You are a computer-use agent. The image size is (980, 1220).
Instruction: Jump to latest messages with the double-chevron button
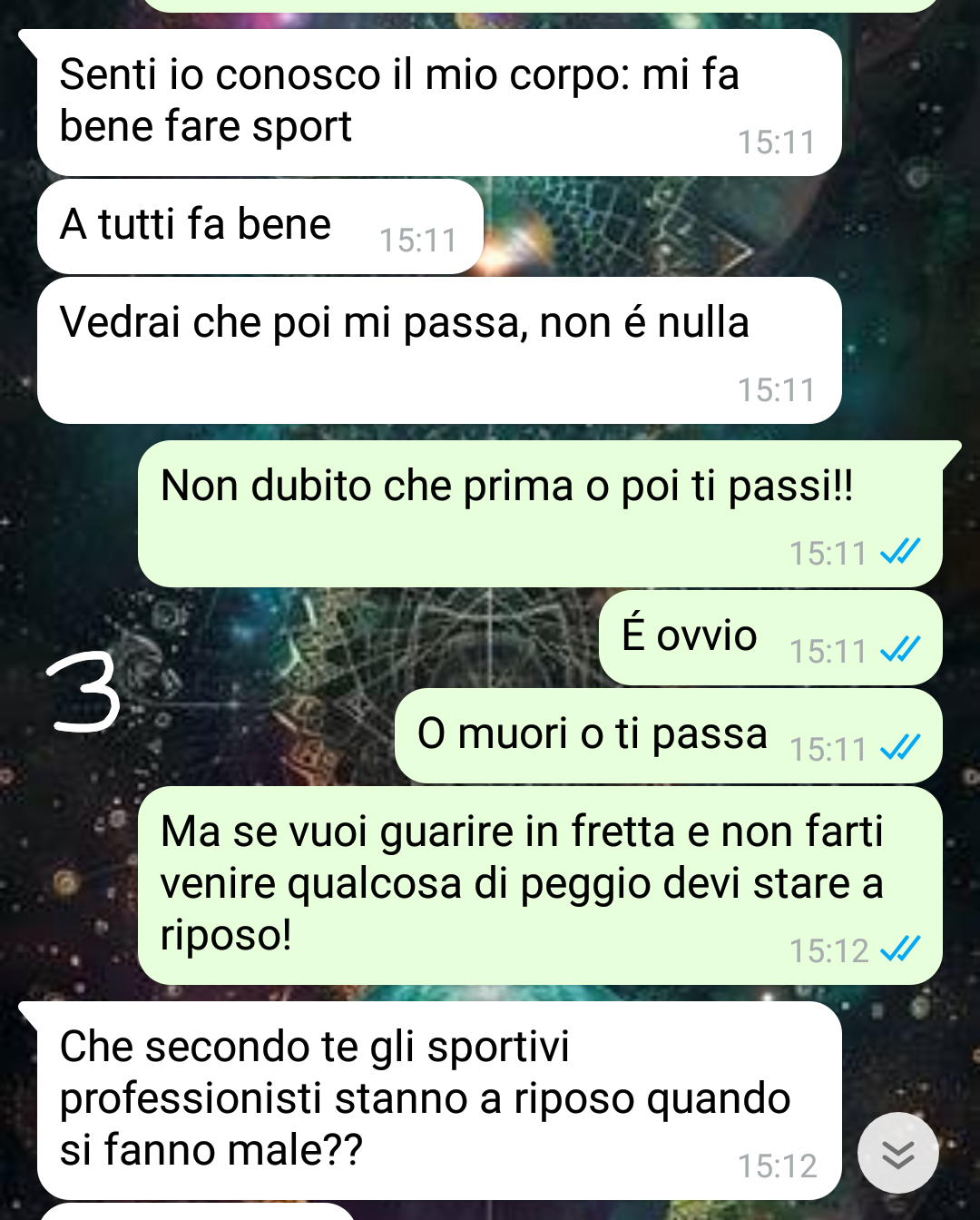click(897, 1153)
